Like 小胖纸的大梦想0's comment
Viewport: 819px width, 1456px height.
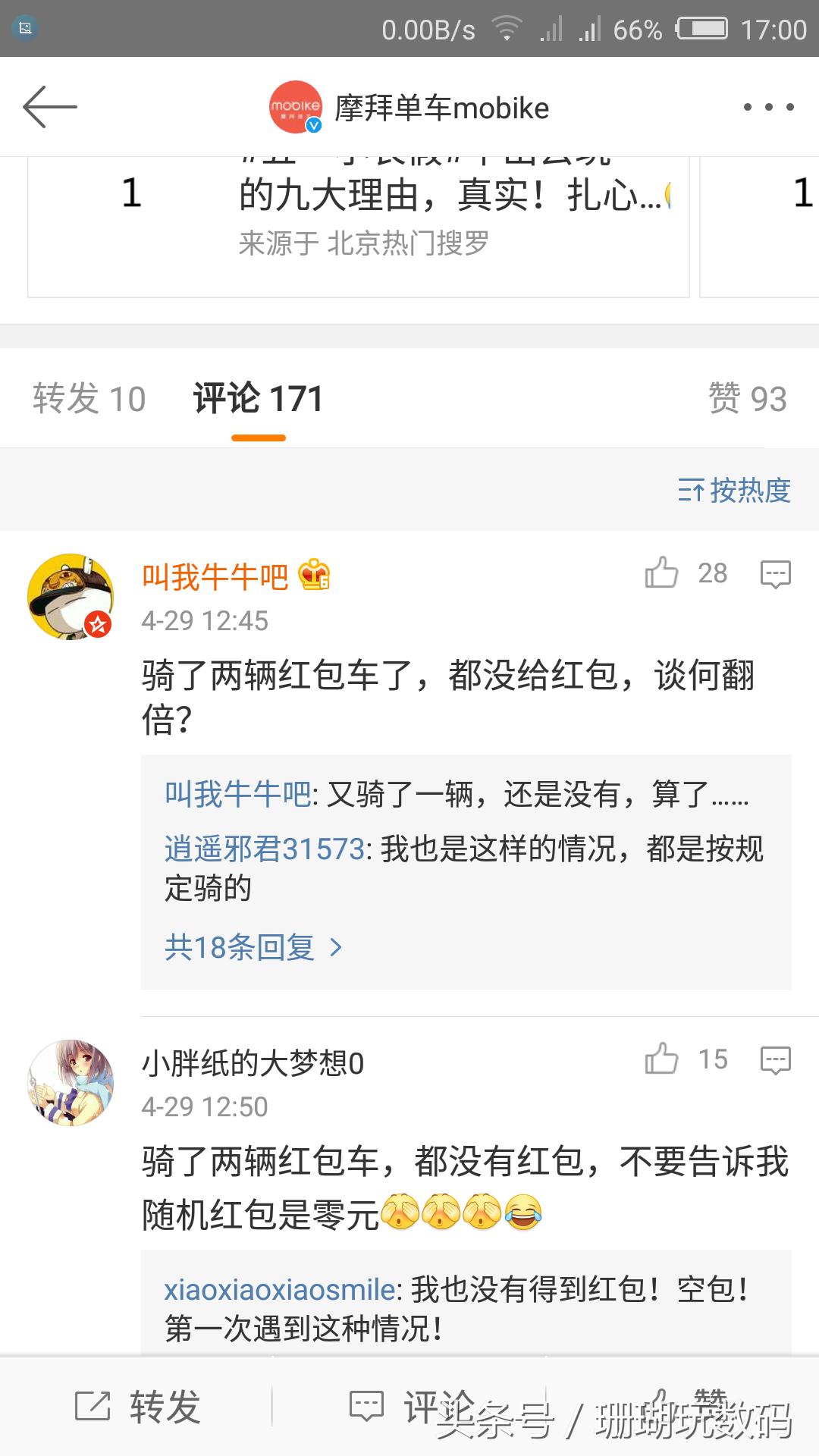coord(664,1060)
